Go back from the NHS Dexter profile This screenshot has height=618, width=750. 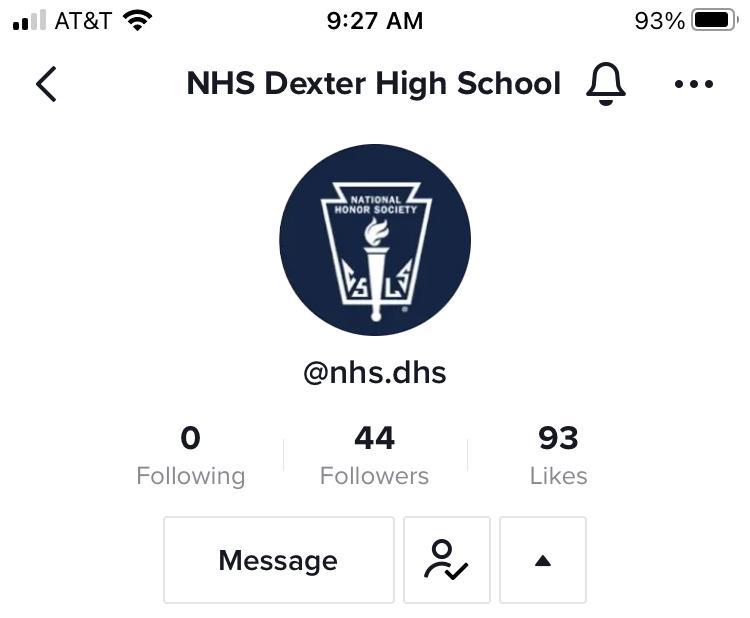46,84
